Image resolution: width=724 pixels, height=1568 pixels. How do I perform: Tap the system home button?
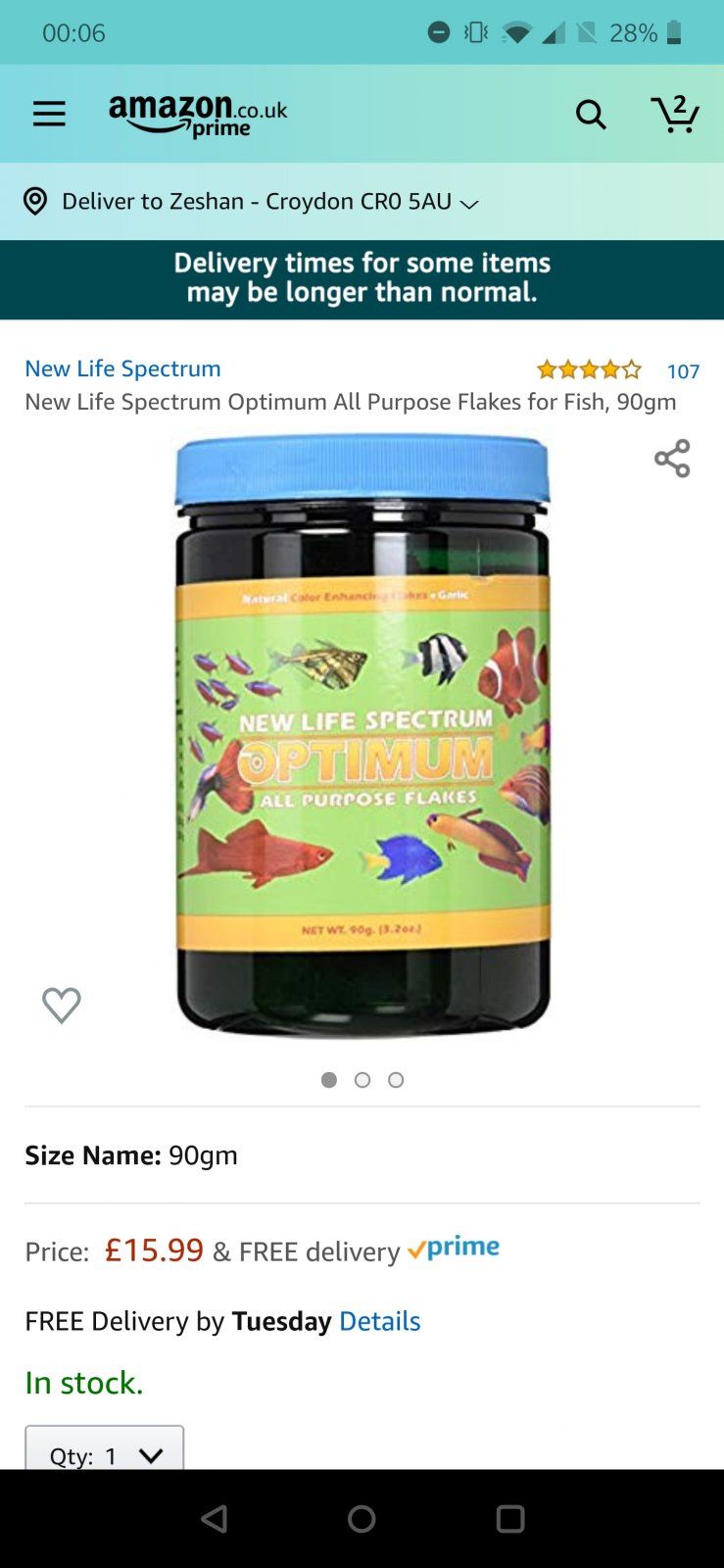(x=362, y=1519)
